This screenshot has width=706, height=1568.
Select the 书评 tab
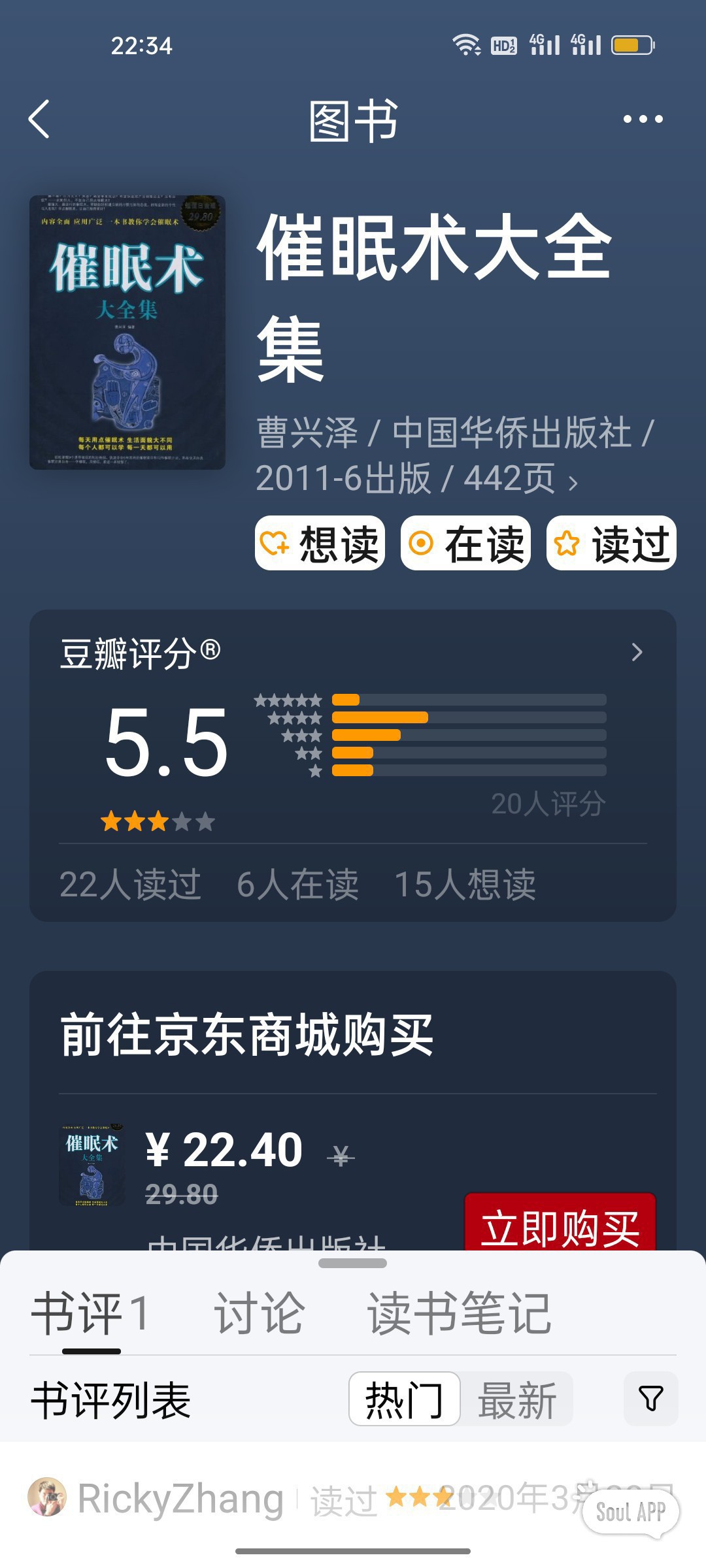point(90,1313)
